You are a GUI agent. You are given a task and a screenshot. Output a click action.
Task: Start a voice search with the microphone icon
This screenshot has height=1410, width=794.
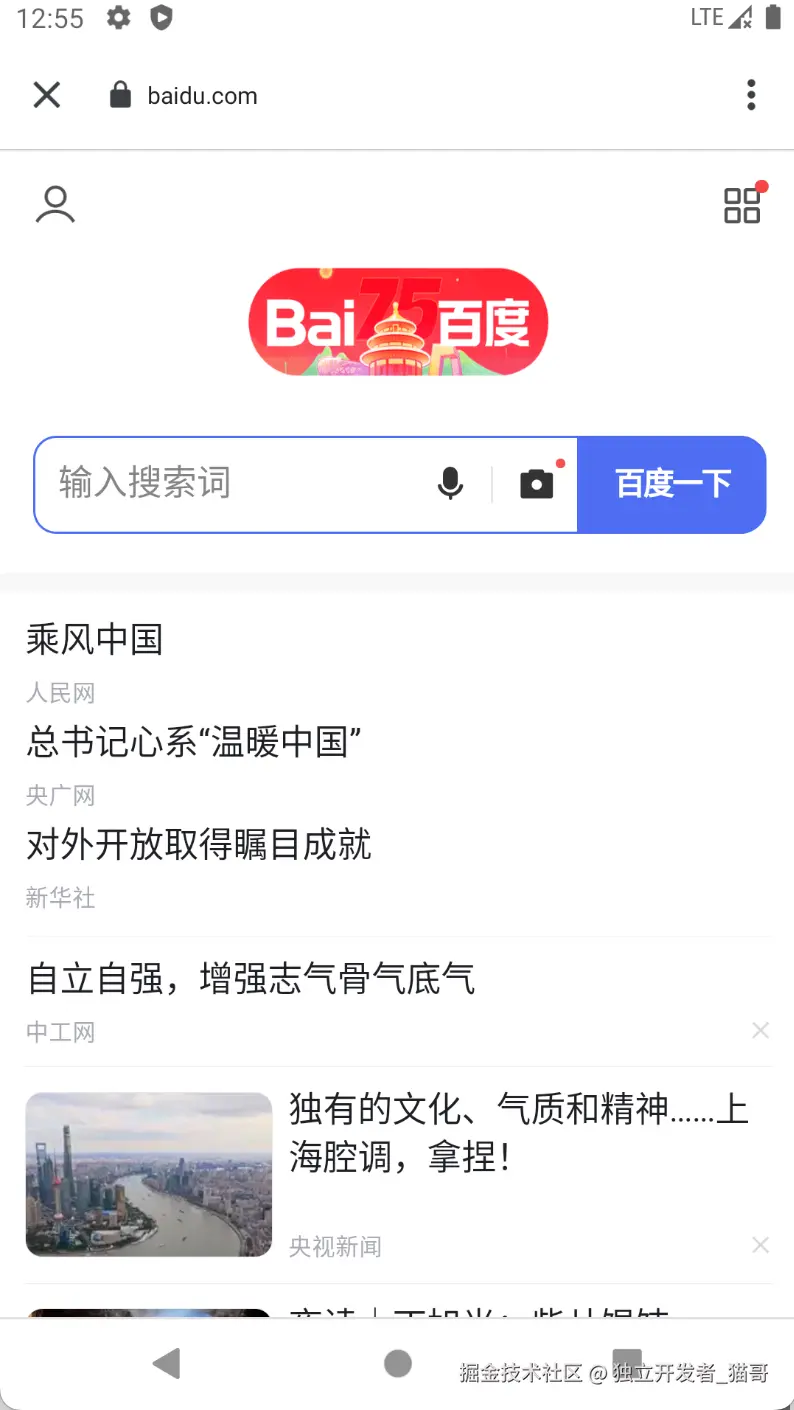point(451,484)
